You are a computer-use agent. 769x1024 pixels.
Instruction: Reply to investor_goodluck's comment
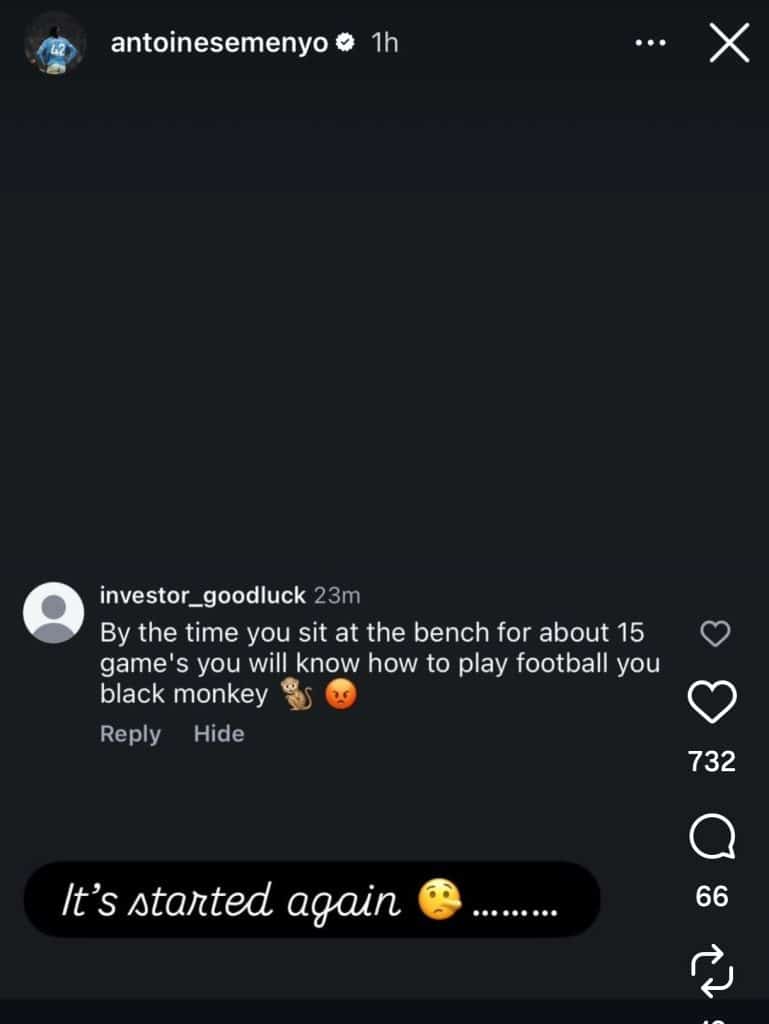tap(130, 734)
